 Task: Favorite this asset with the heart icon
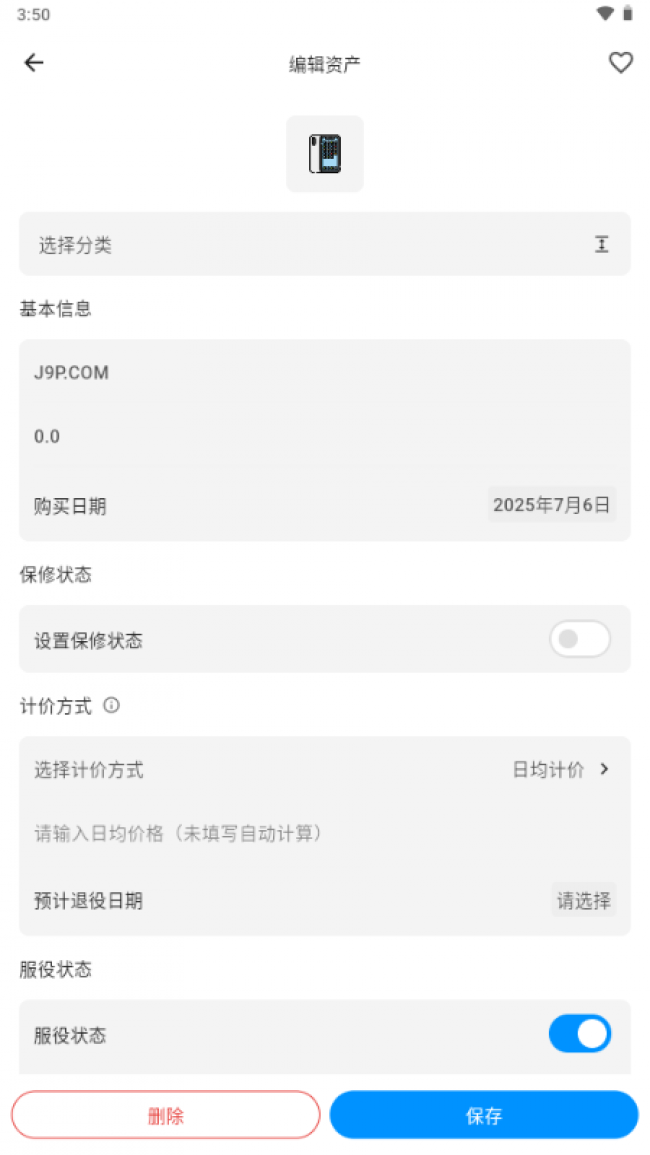click(621, 63)
